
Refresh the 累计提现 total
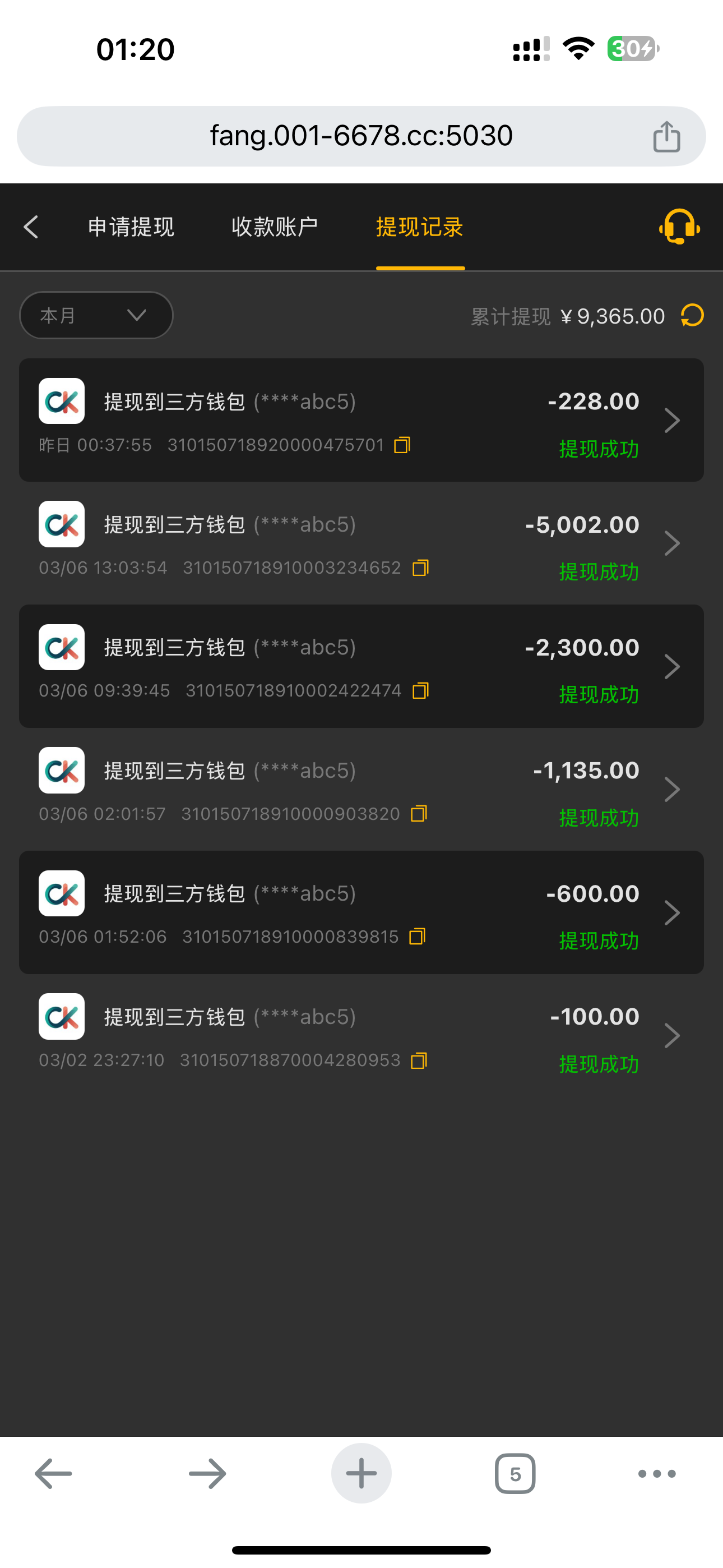click(693, 316)
